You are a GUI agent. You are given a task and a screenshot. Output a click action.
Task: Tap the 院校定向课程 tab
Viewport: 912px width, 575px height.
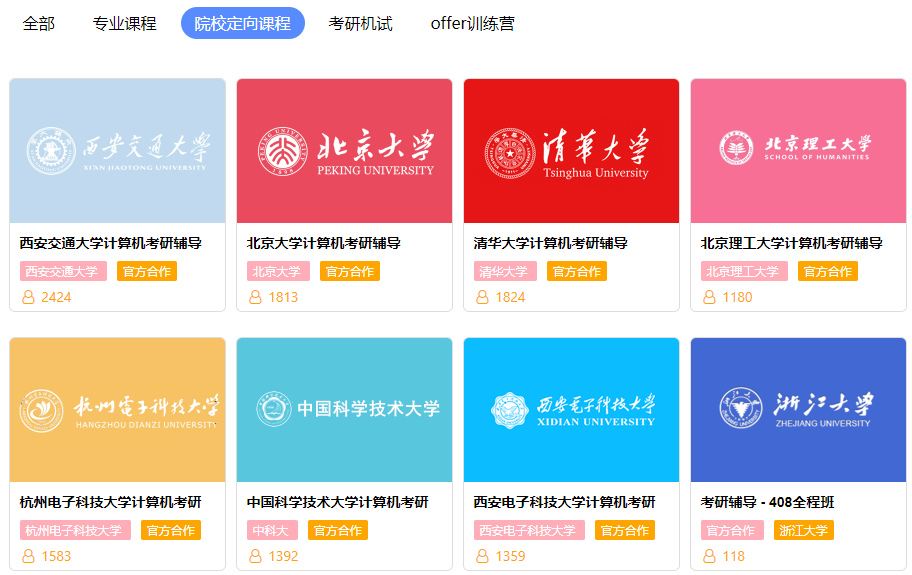click(243, 23)
